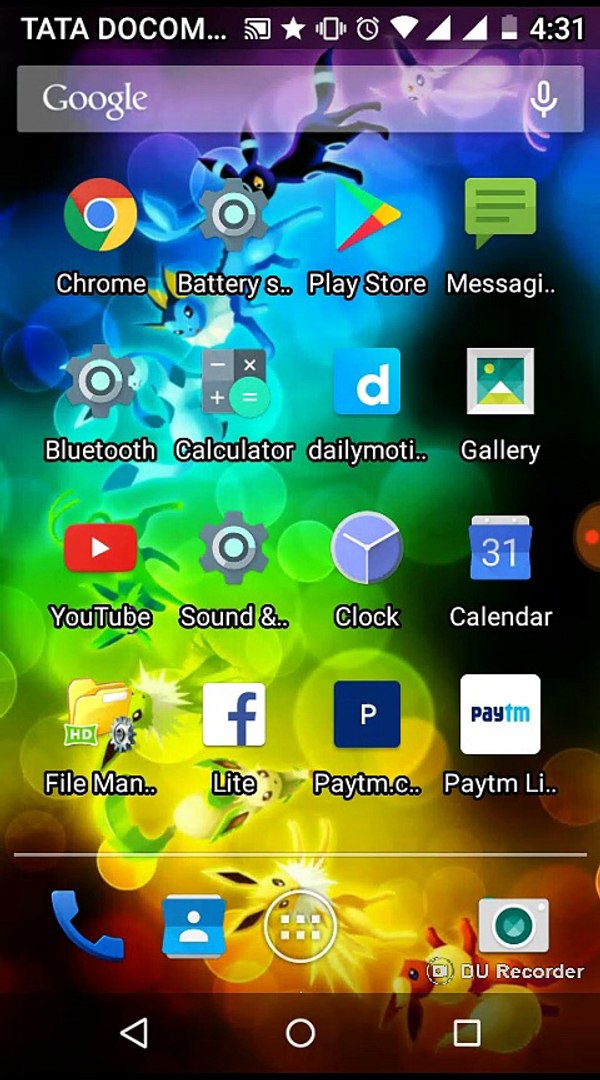Tap the recent apps navigation button

coord(466,1033)
